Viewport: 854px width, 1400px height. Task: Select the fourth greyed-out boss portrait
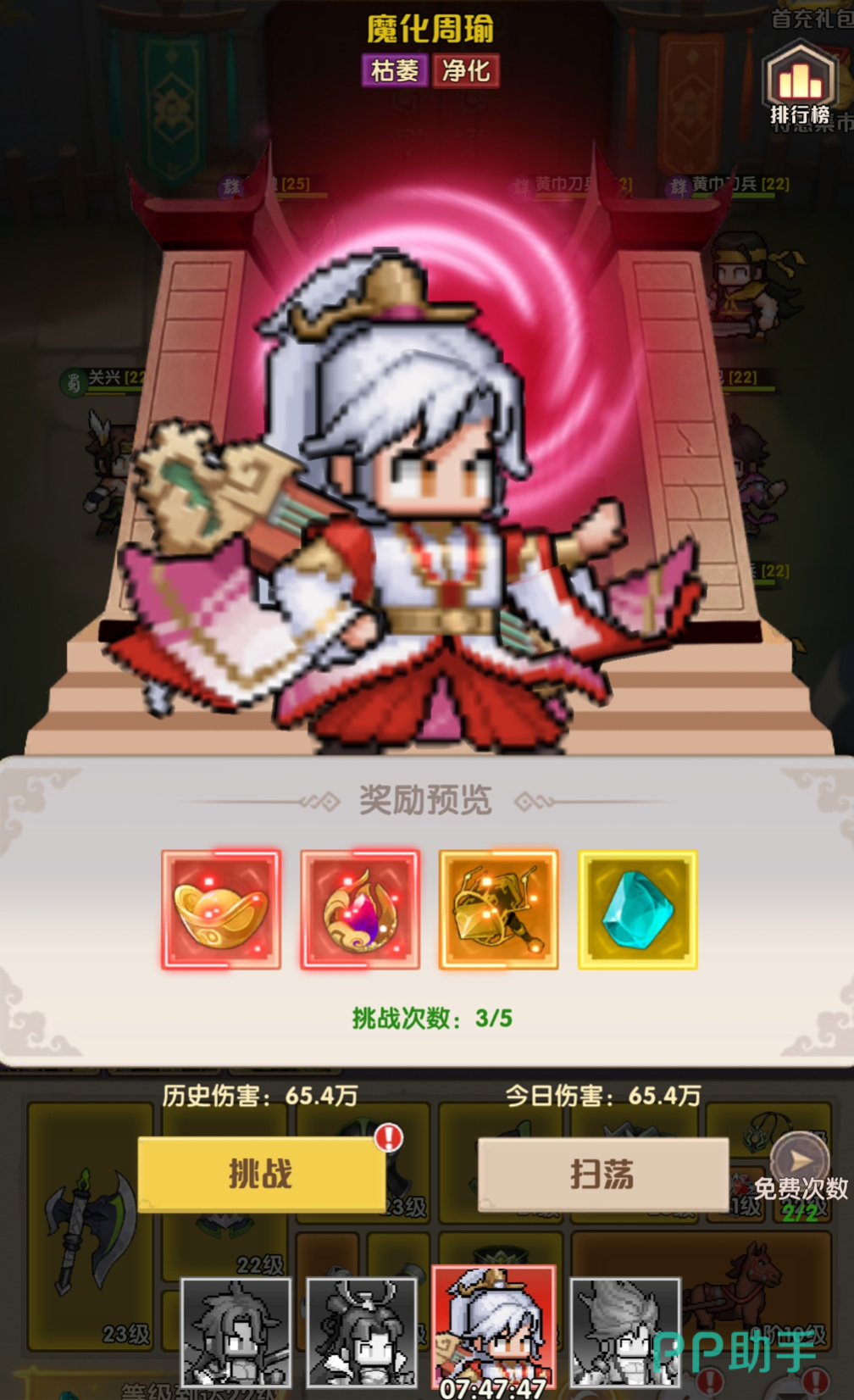(625, 1331)
